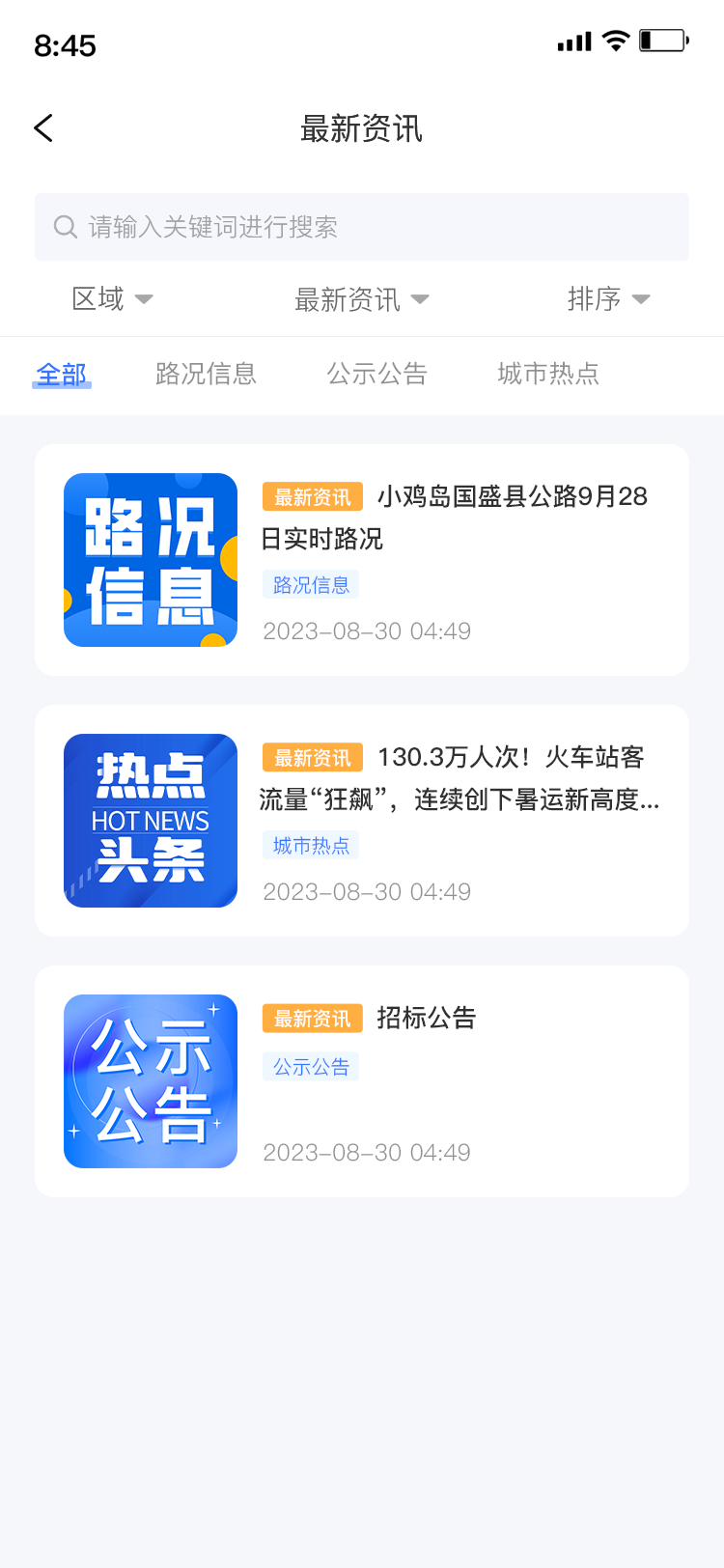Expand the 区域 filter dropdown

coord(111,299)
